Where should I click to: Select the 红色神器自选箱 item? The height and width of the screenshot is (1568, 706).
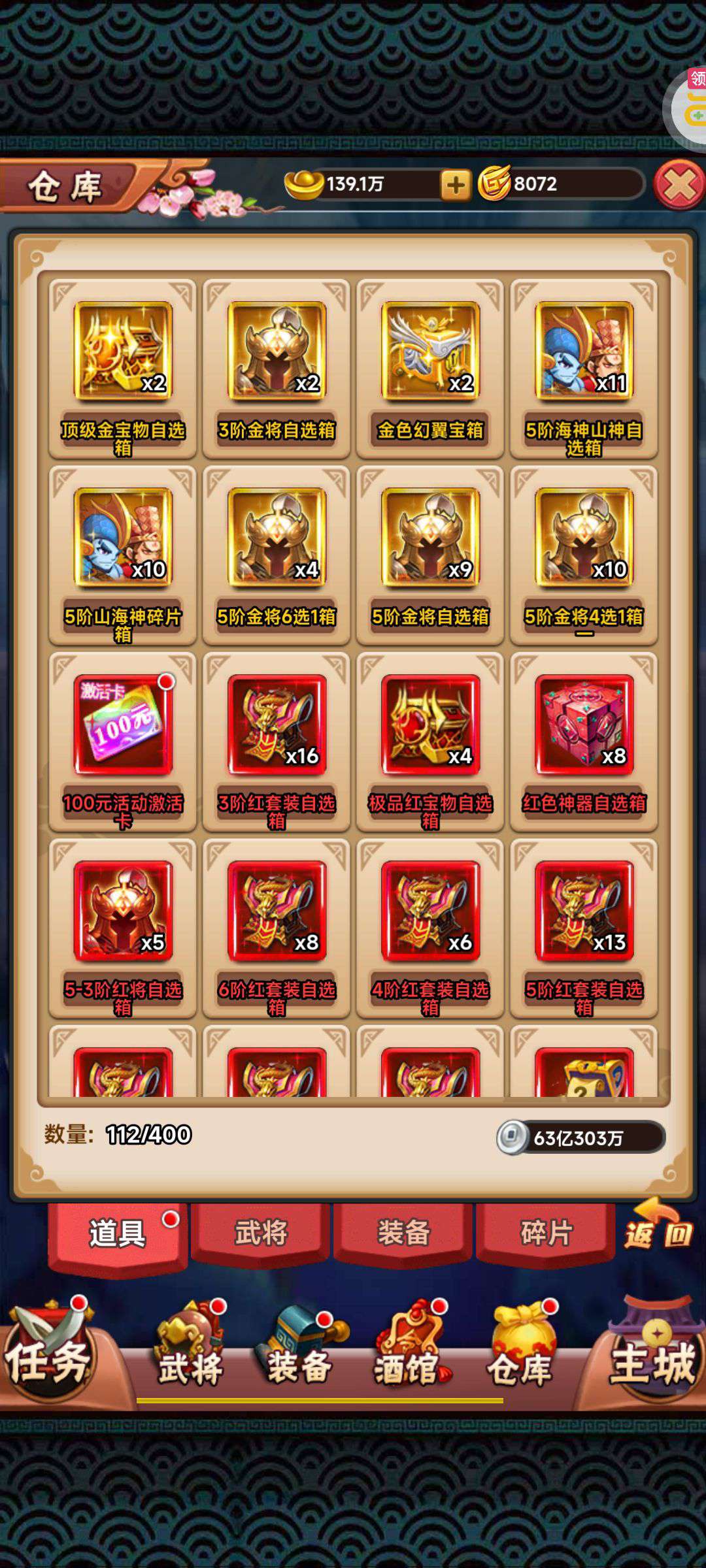584,742
